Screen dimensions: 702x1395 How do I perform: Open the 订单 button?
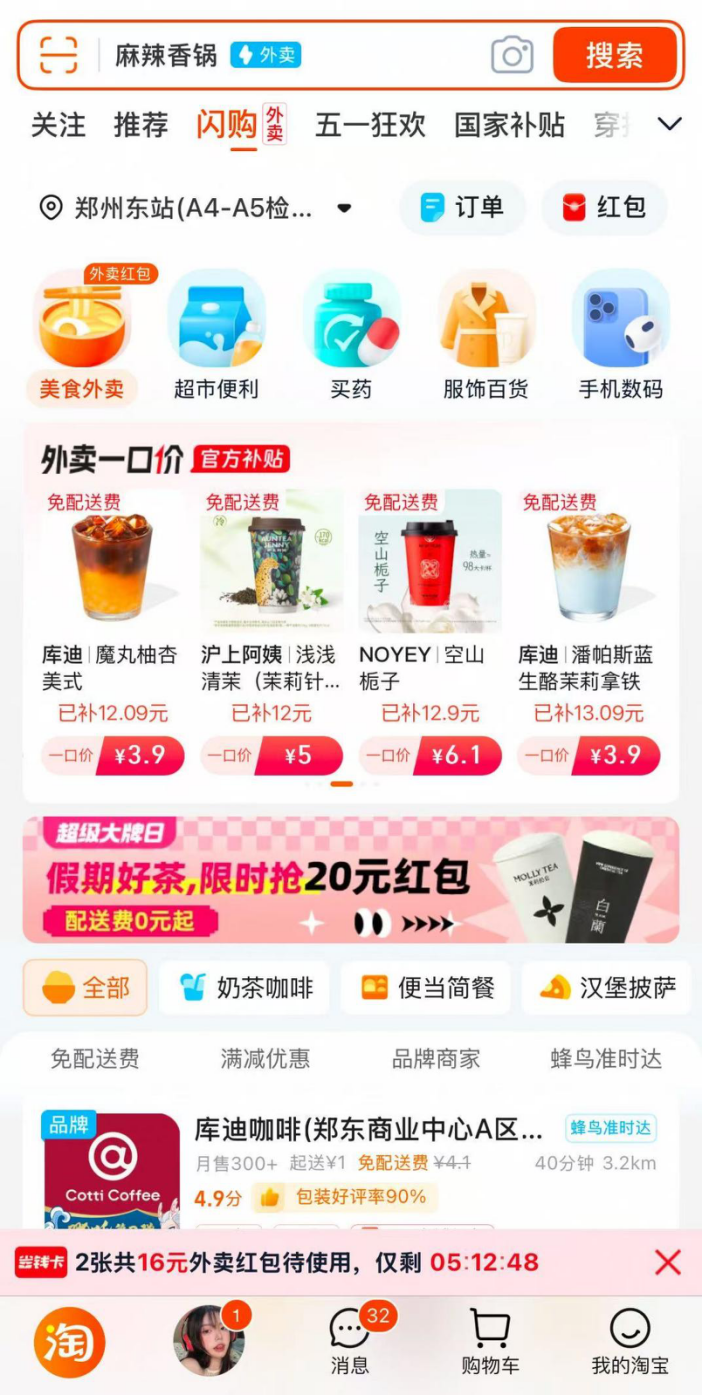coord(462,208)
